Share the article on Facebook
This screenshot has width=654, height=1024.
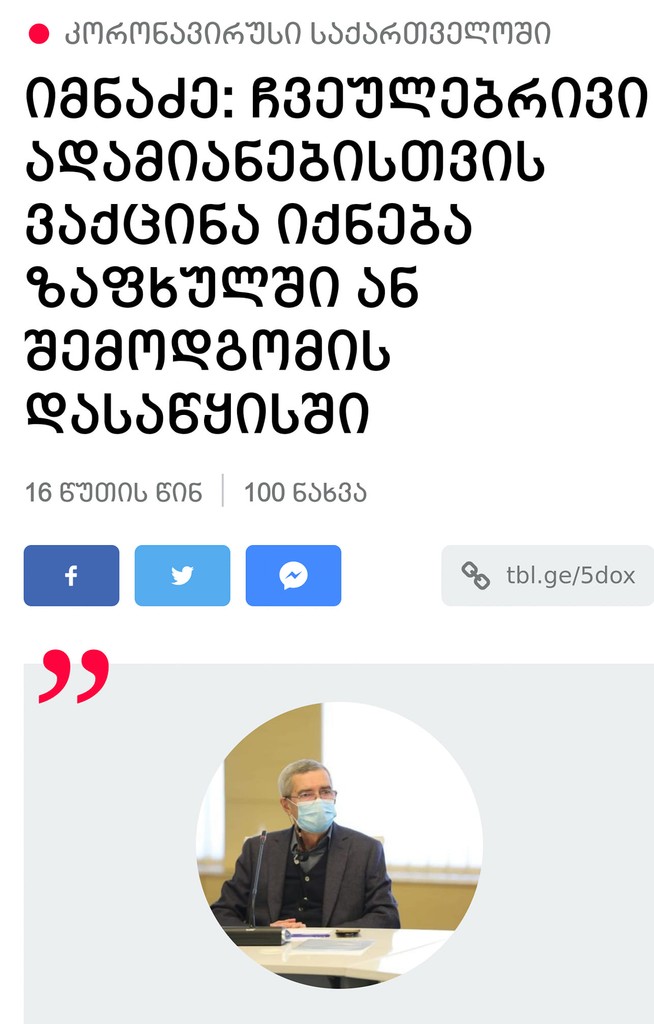pyautogui.click(x=71, y=575)
